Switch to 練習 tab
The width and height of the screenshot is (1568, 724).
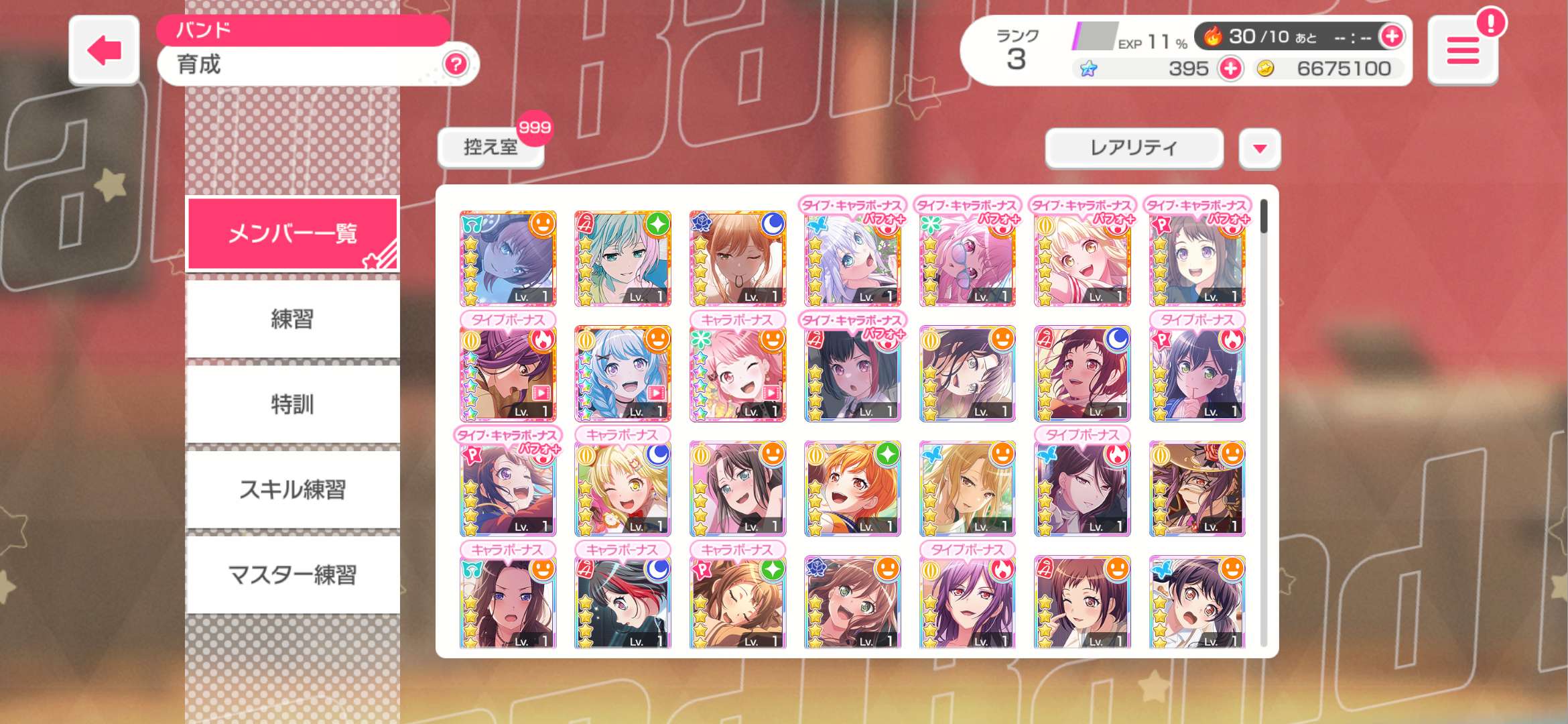tap(293, 319)
